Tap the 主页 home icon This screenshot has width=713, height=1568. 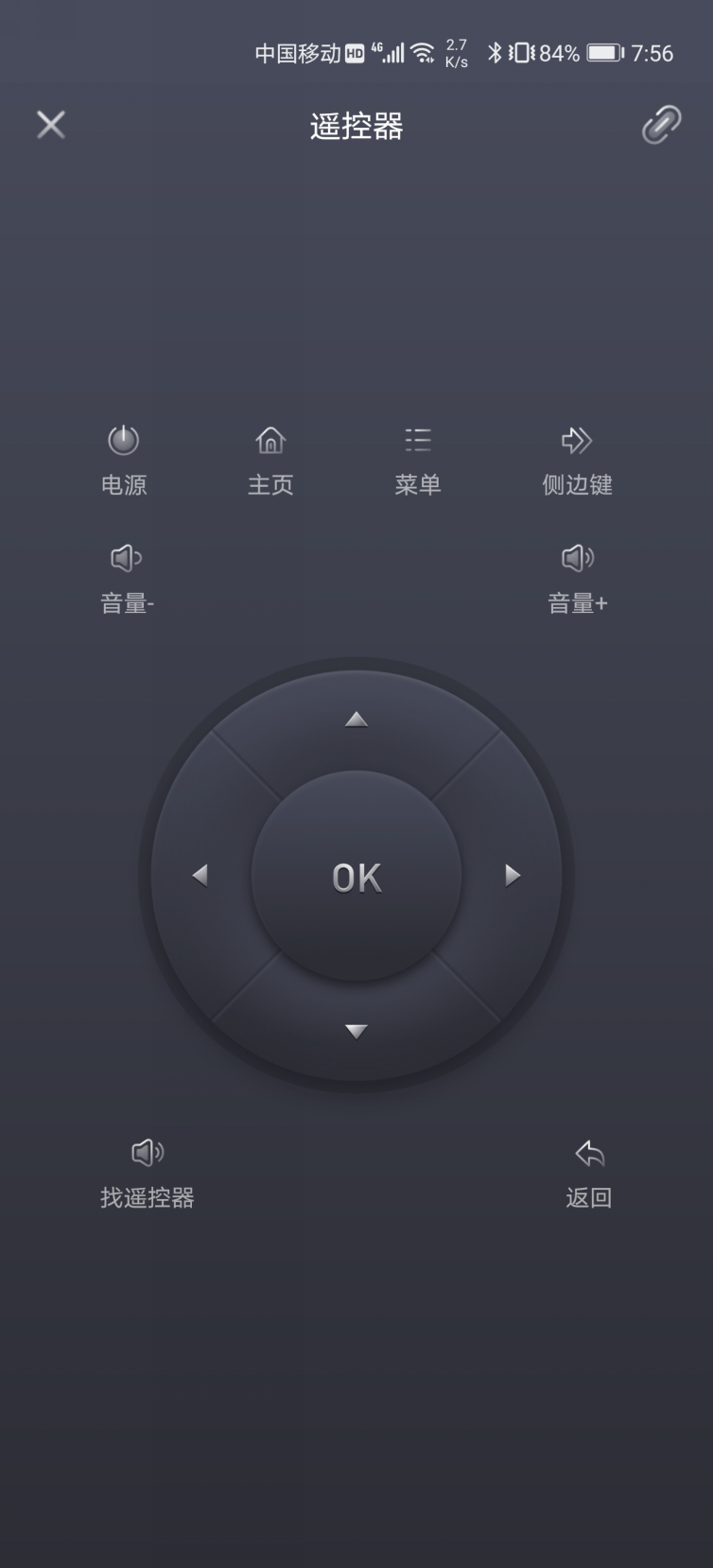(270, 439)
